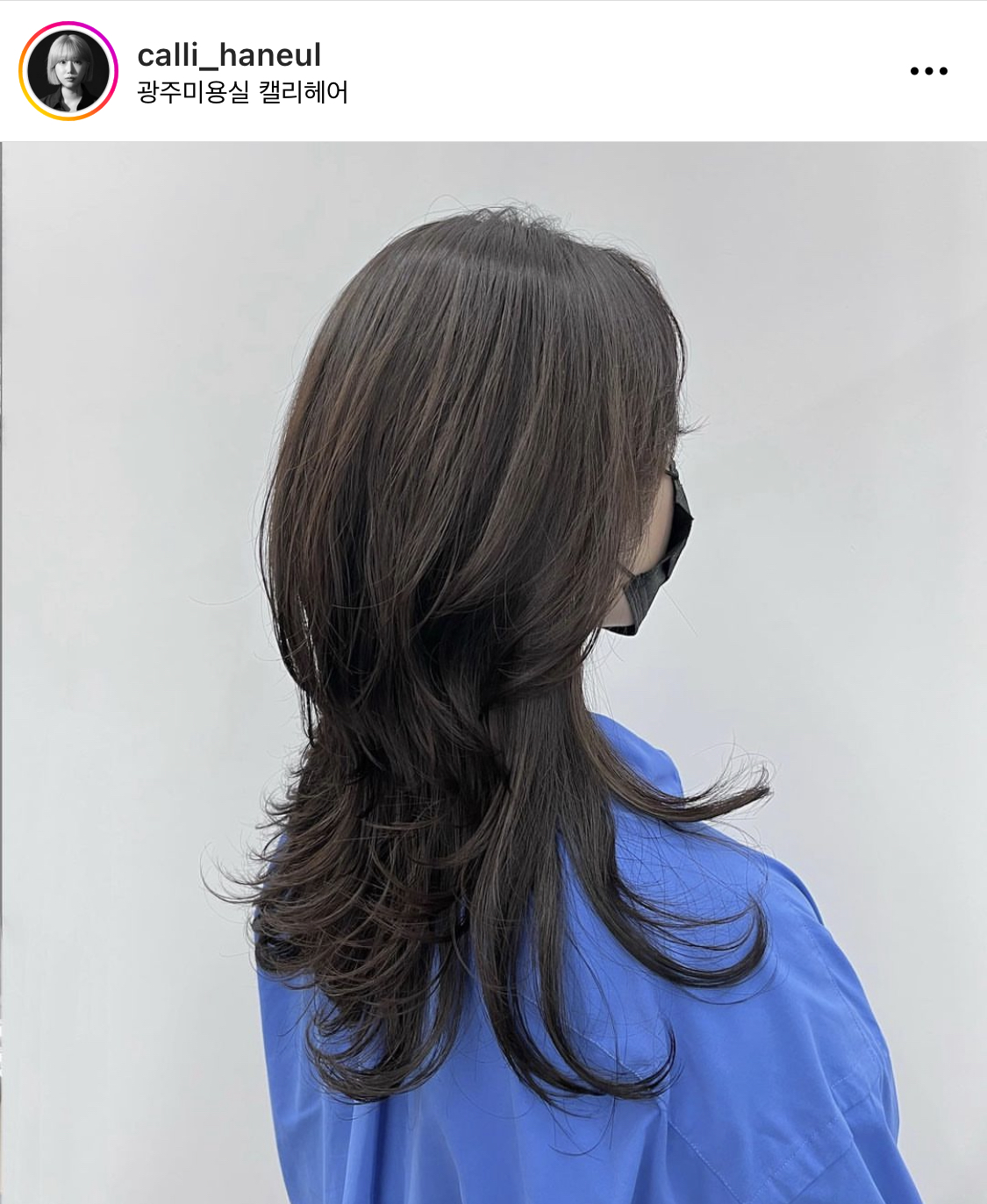Open the 광주미용실 캘리헤어 location
Image resolution: width=987 pixels, height=1204 pixels.
[x=243, y=92]
